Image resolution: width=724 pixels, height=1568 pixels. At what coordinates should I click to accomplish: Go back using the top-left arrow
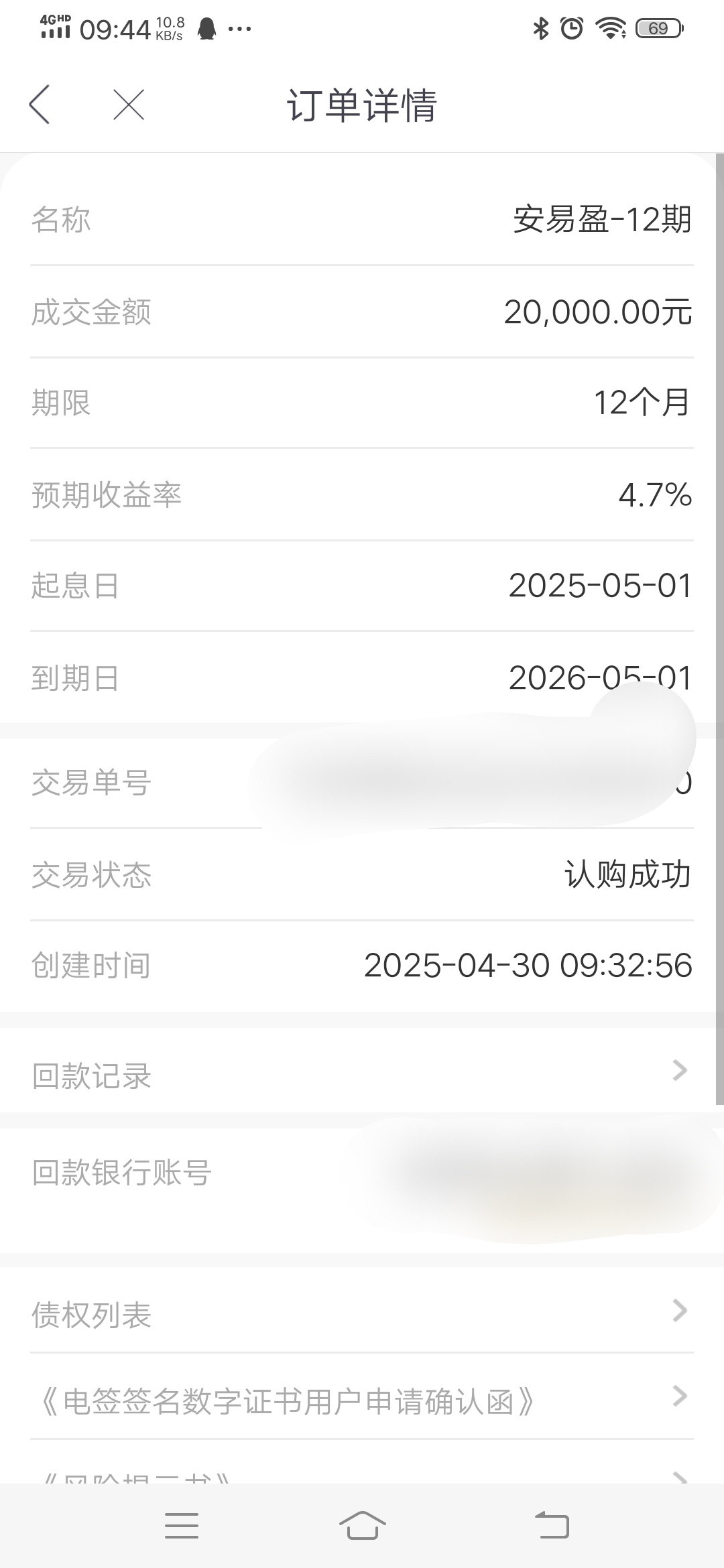coord(40,105)
